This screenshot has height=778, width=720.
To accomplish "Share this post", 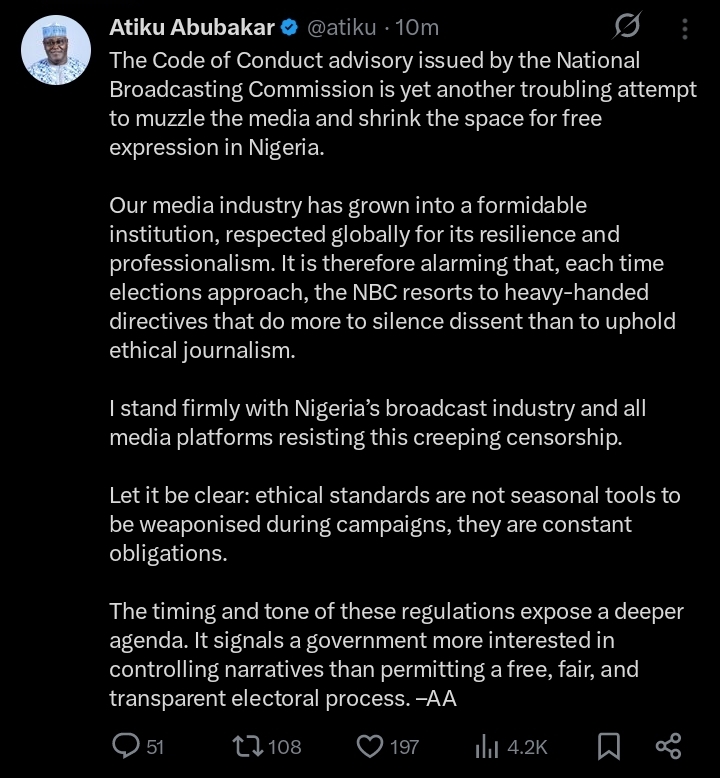I will tap(668, 746).
